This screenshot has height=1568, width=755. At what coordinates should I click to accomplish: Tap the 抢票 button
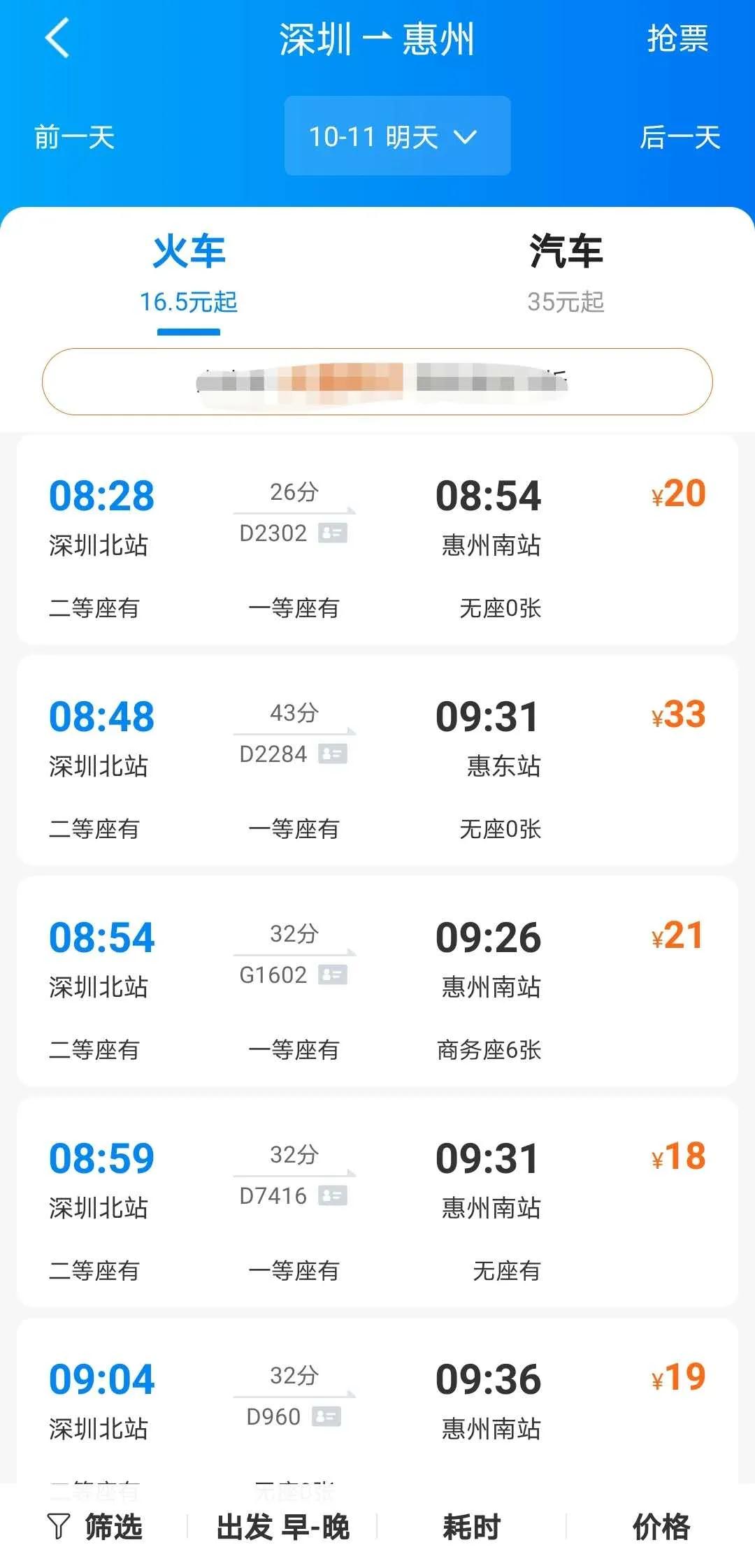pyautogui.click(x=677, y=38)
